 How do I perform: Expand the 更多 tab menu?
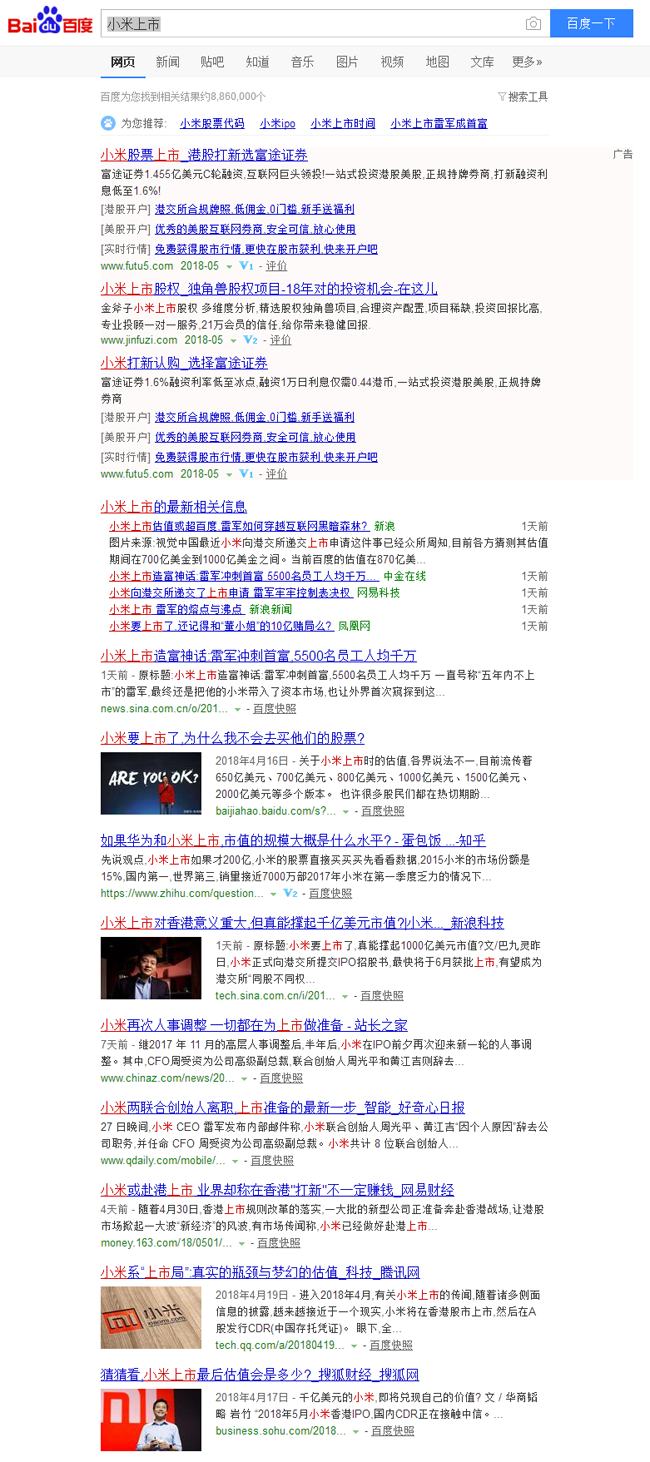[x=526, y=62]
